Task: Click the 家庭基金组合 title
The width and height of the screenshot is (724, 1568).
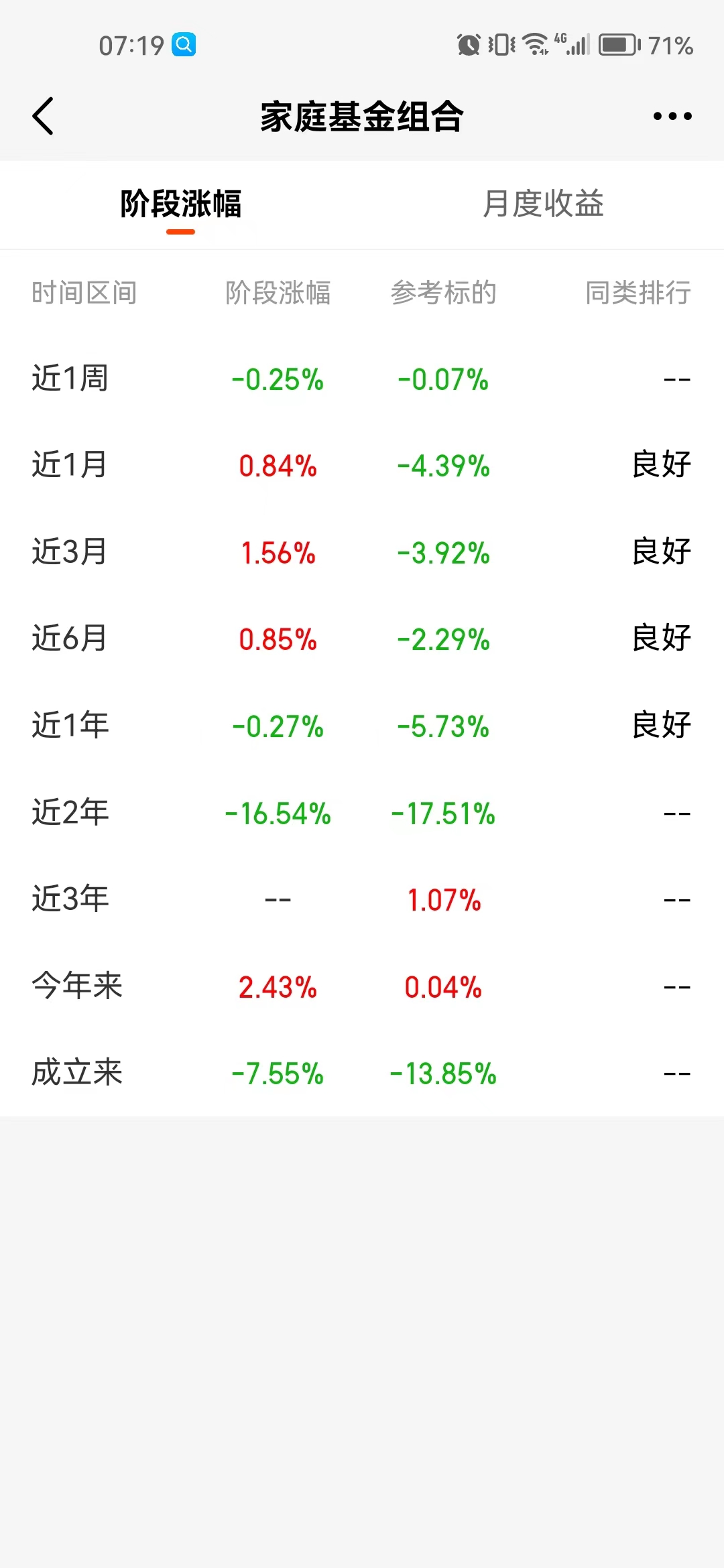Action: pos(362,115)
